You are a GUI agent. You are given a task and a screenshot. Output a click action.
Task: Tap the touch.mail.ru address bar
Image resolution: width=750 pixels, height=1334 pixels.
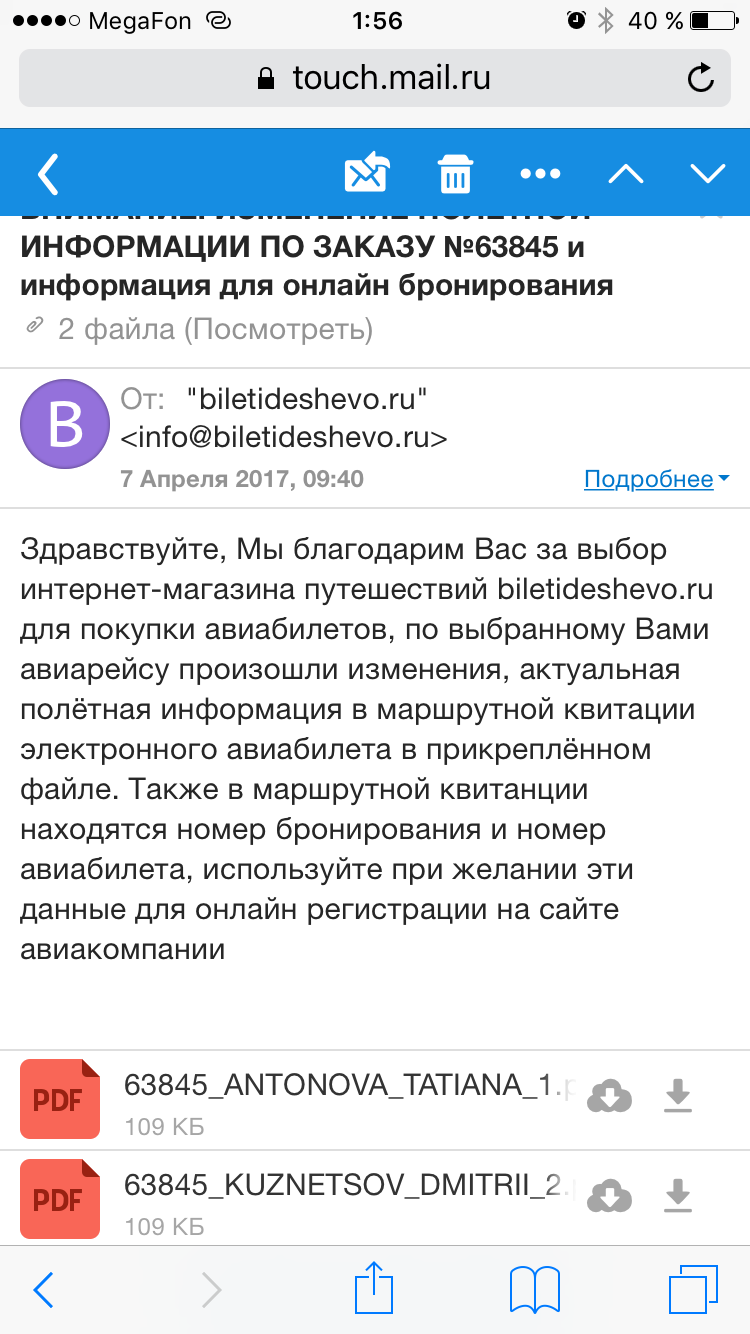(x=374, y=77)
